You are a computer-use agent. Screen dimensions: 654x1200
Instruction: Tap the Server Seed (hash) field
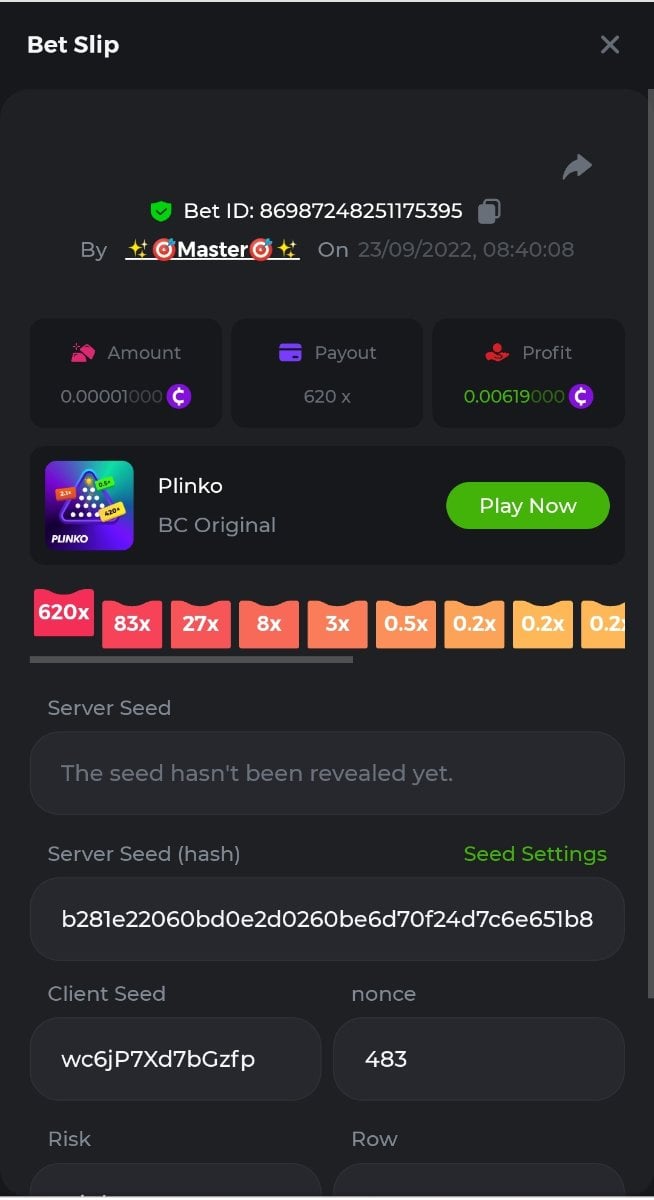coord(327,919)
